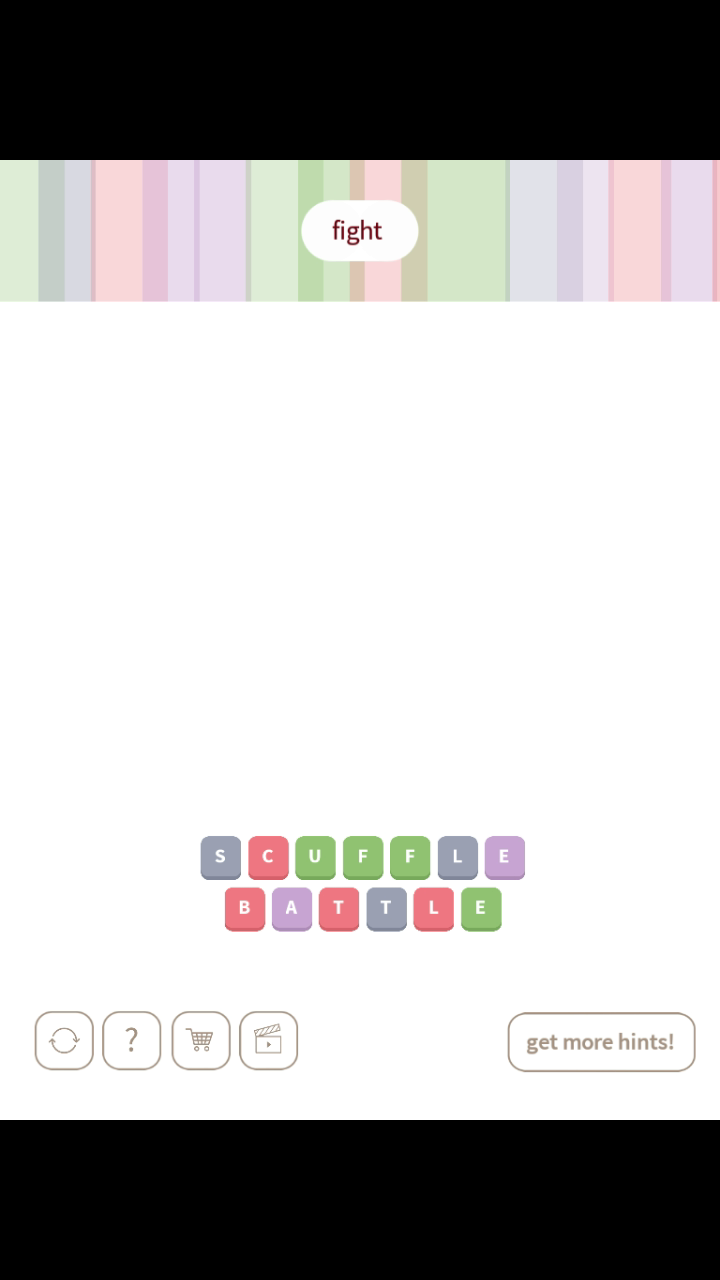Viewport: 720px width, 1280px height.
Task: Tap the 'fight' clue word pill
Action: click(x=358, y=231)
